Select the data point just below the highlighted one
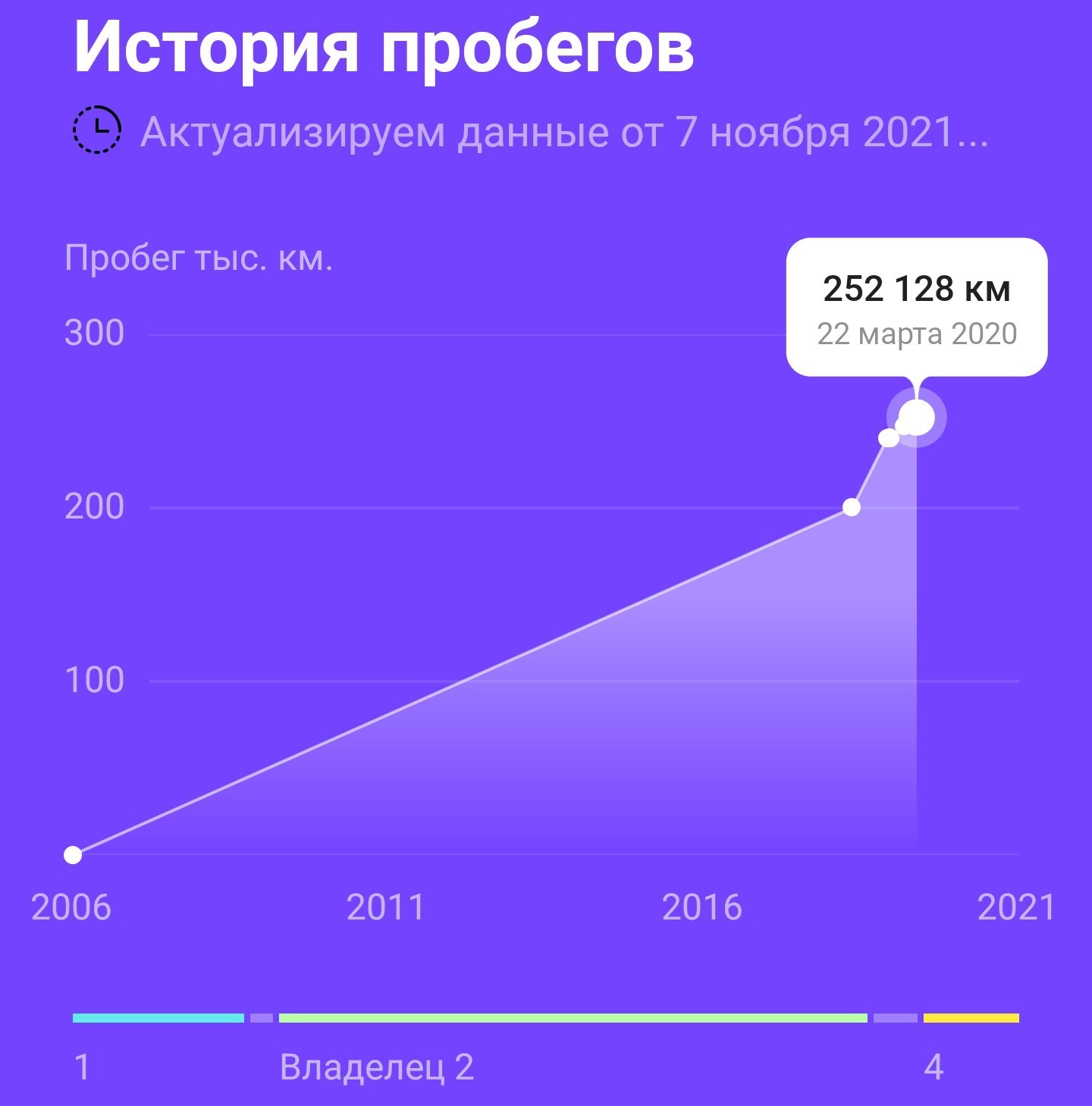Image resolution: width=1092 pixels, height=1106 pixels. click(x=888, y=438)
